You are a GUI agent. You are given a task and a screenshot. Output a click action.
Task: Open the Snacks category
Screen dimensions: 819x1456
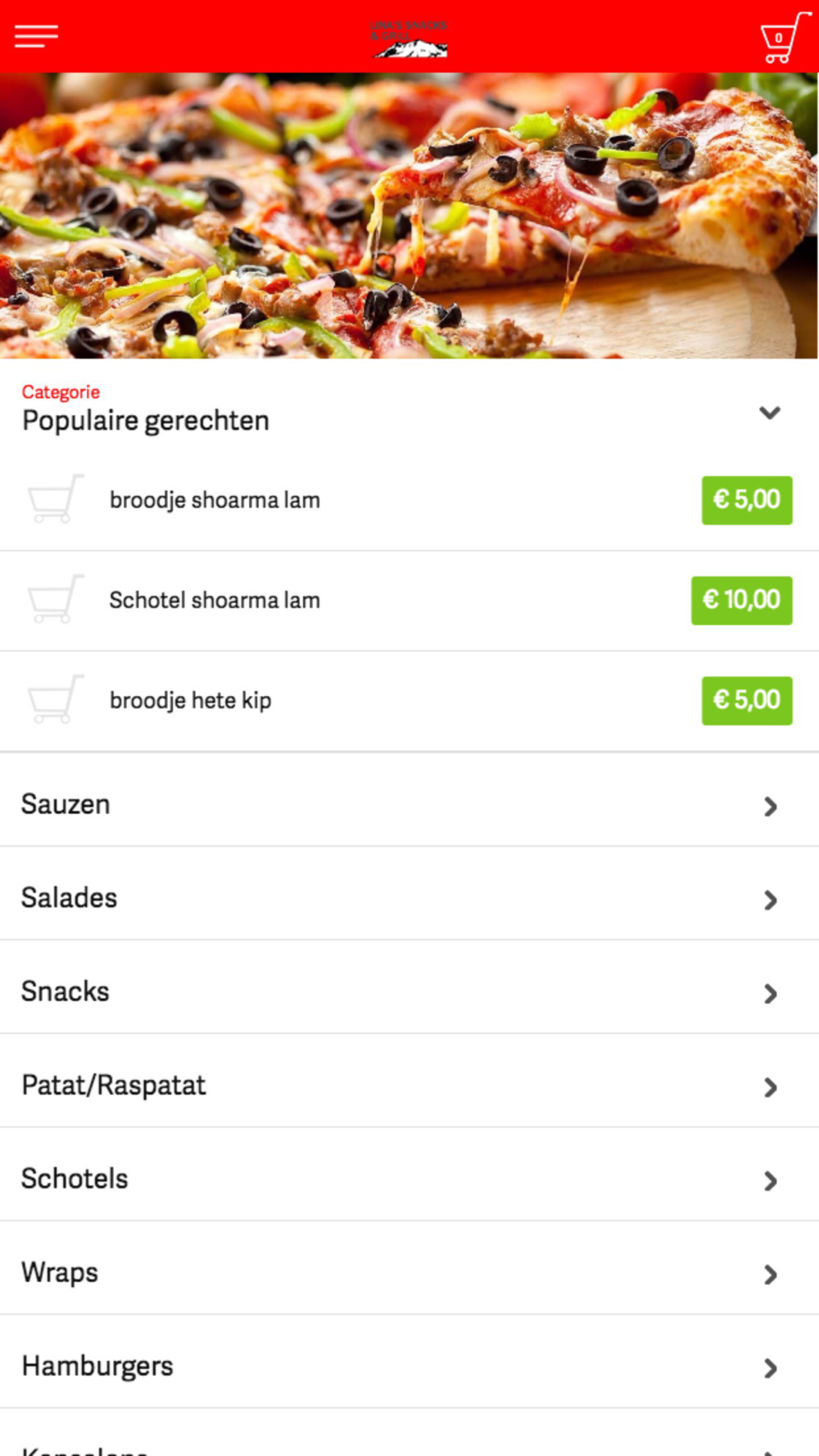[x=409, y=992]
